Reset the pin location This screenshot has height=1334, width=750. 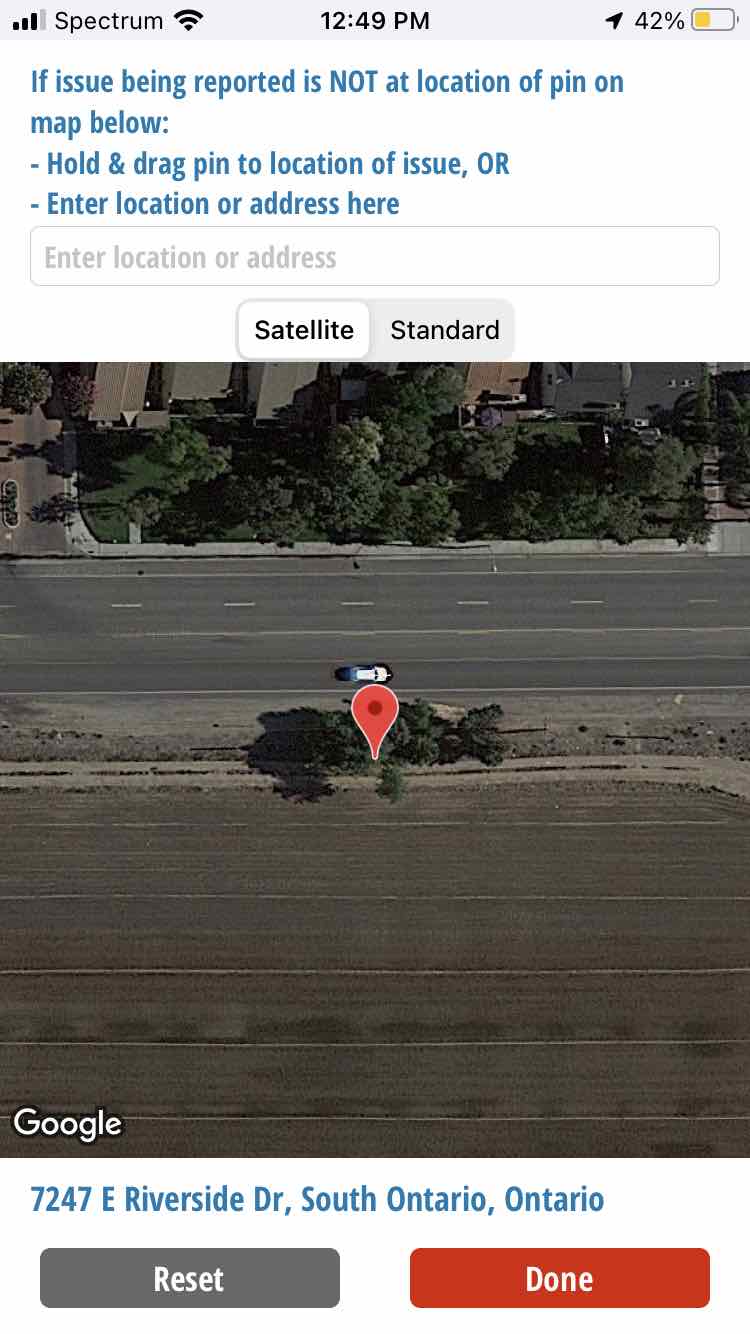[190, 1278]
